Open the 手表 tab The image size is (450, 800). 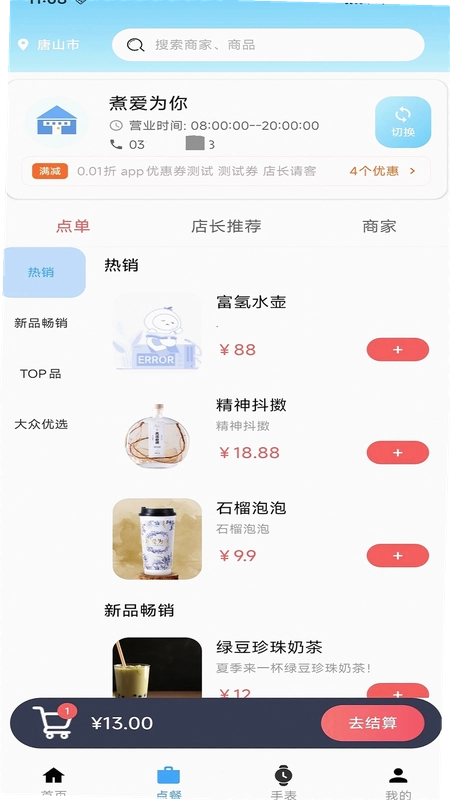[x=283, y=783]
